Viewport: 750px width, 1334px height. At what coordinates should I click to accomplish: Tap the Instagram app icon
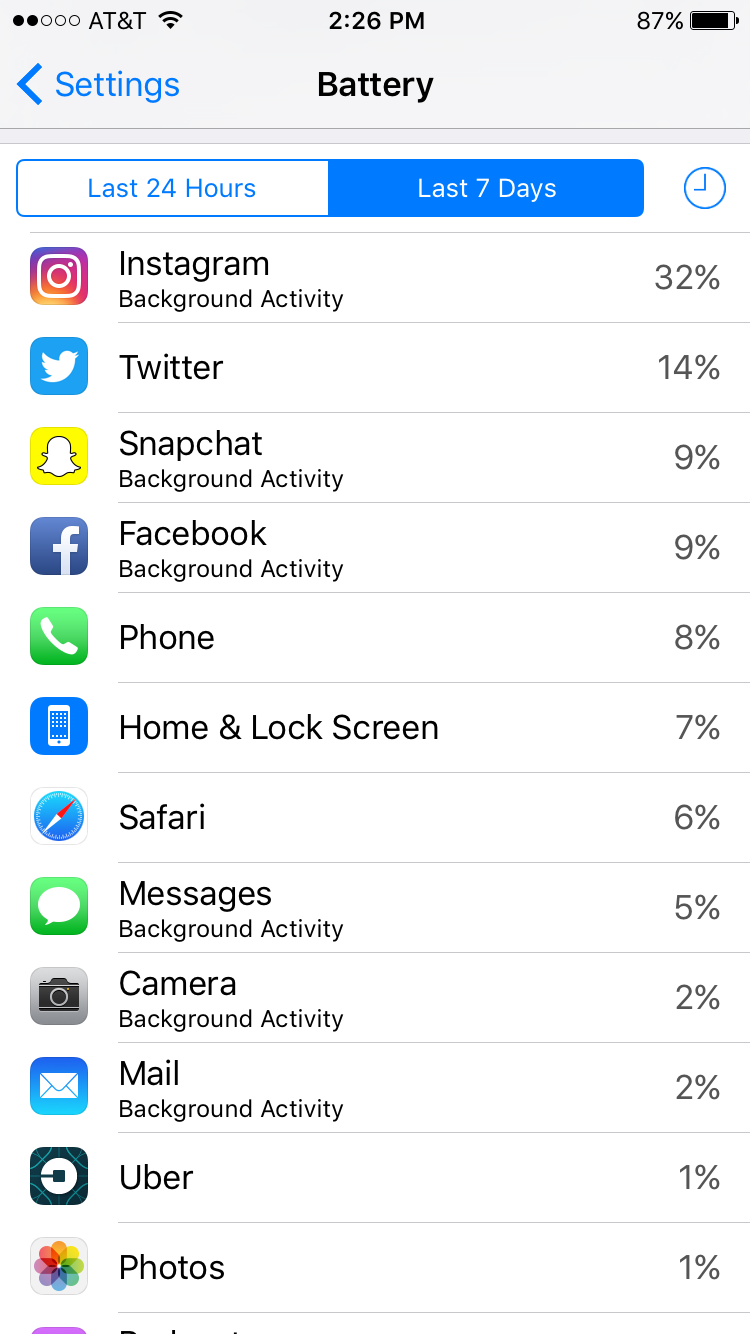click(58, 277)
